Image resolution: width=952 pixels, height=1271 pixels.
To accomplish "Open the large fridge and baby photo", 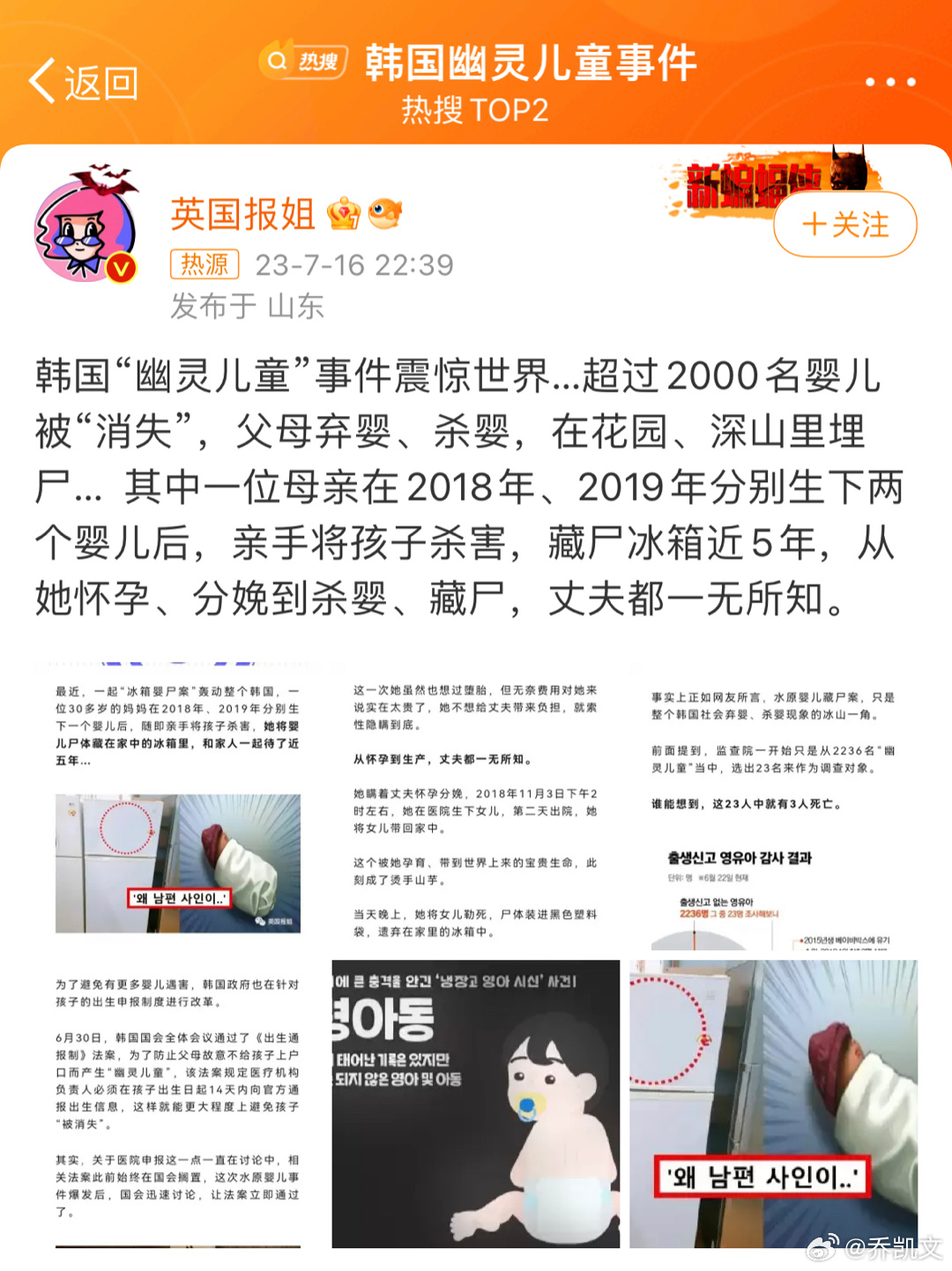I will pos(773,1104).
